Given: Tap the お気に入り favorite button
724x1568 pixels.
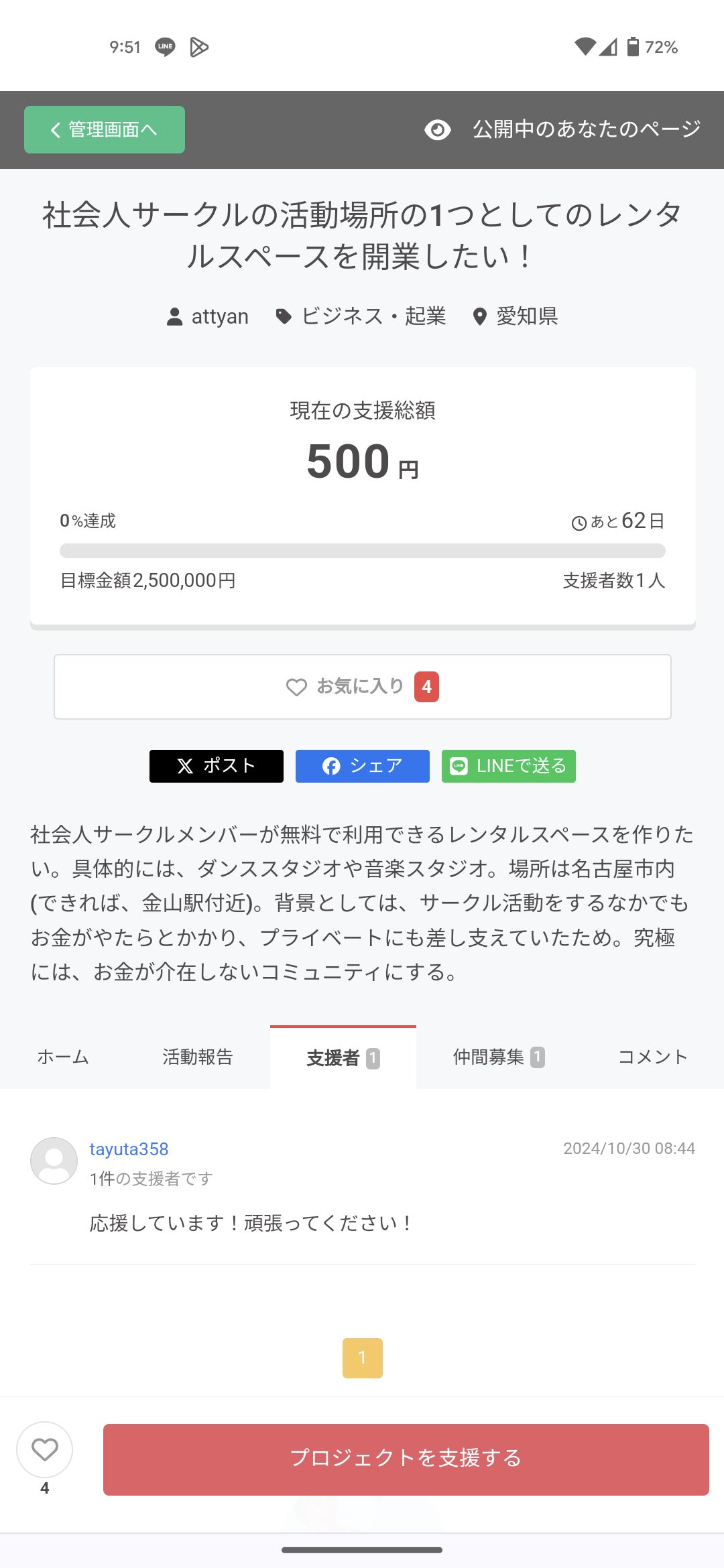Looking at the screenshot, I should [x=362, y=687].
